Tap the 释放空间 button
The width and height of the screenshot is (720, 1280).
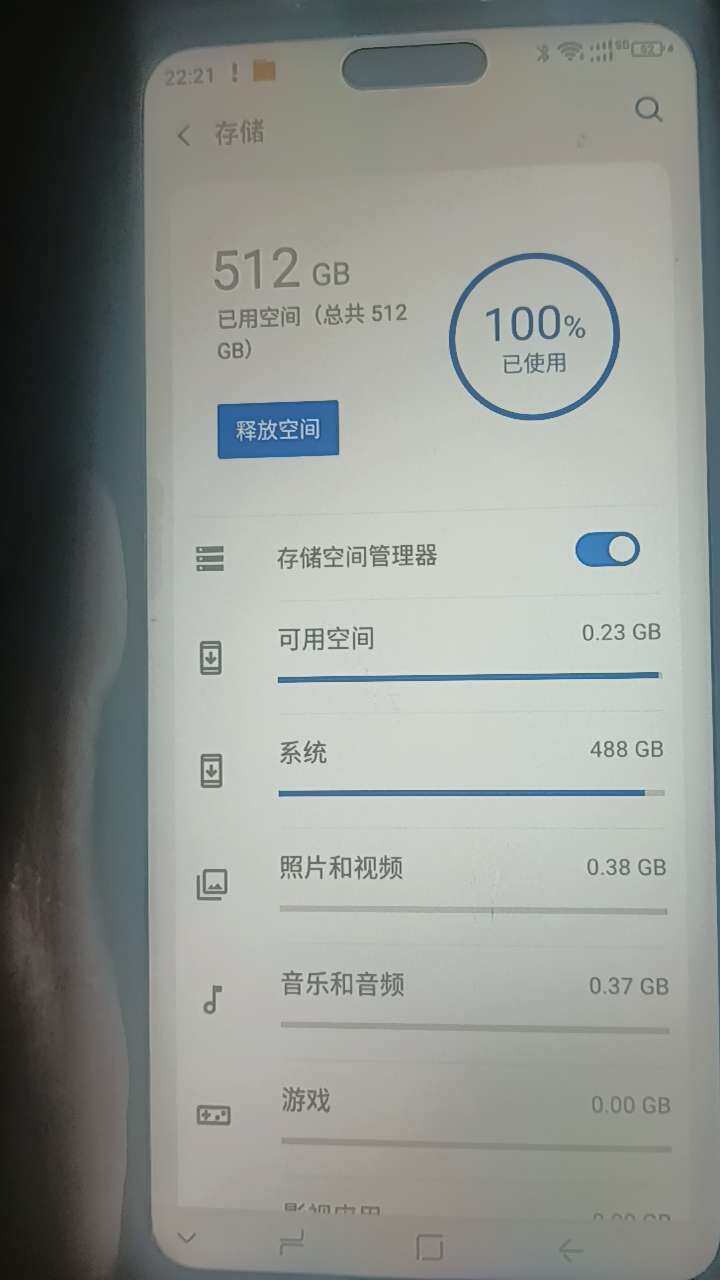pos(278,430)
